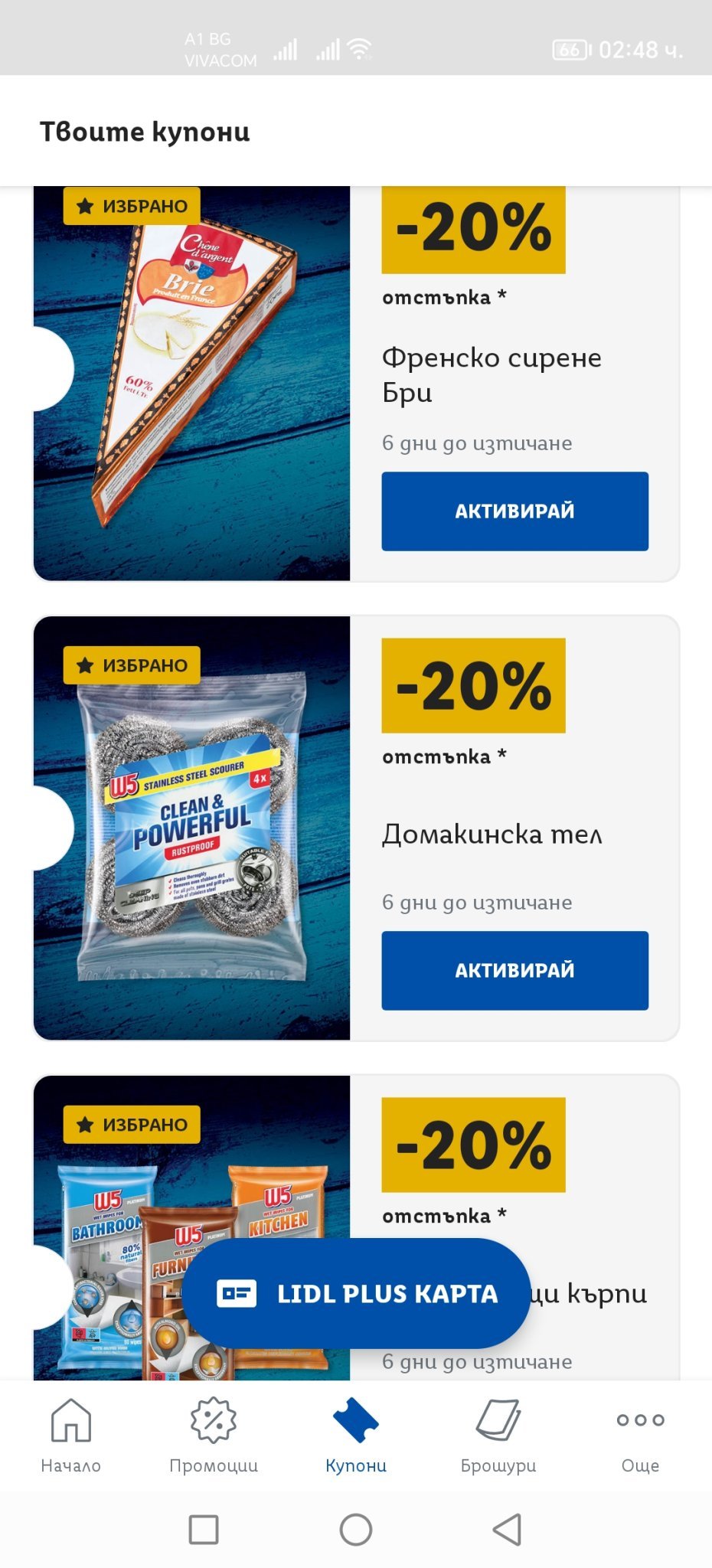Go to the phone home screen

356,1529
